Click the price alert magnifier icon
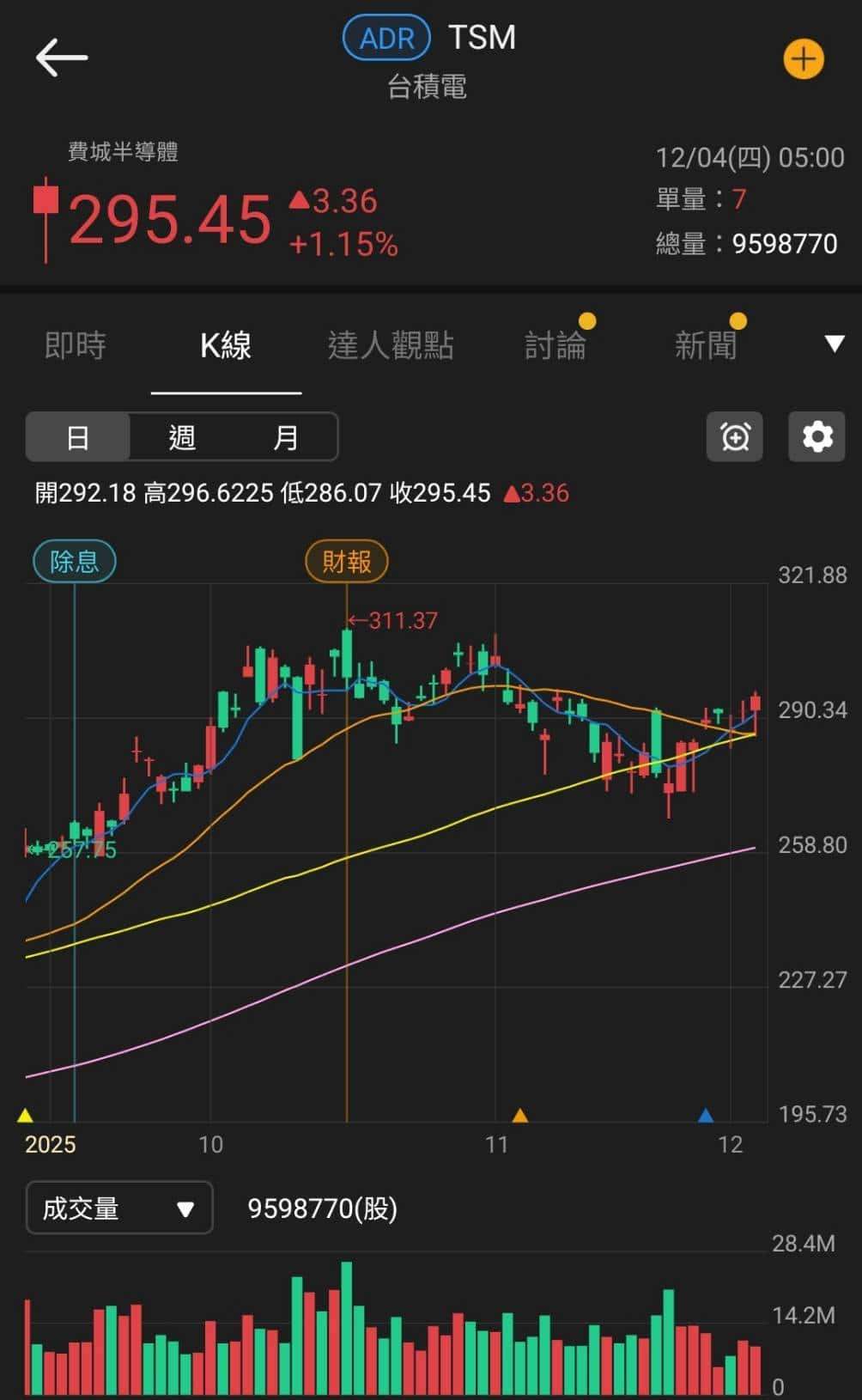862x1400 pixels. click(x=734, y=437)
